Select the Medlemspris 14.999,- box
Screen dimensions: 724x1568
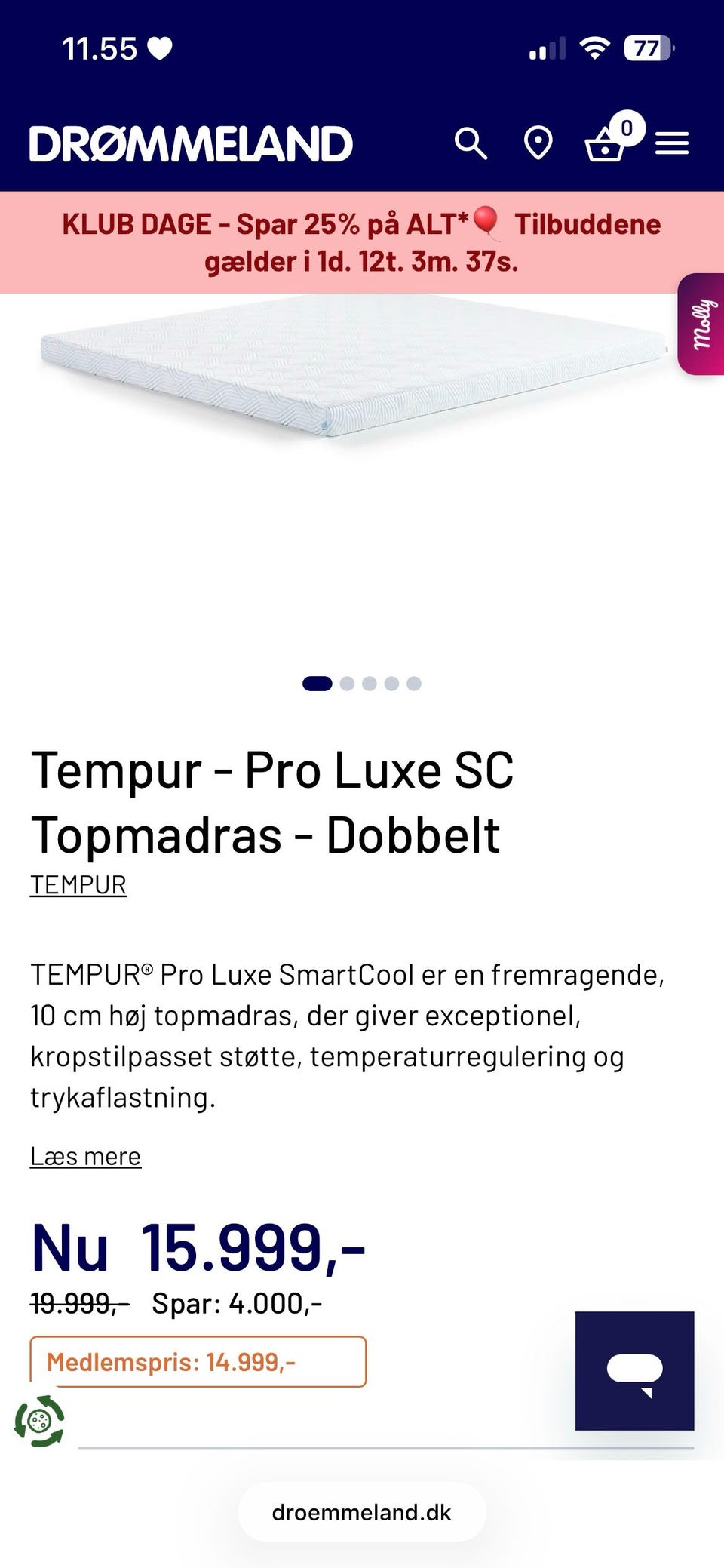coord(198,1362)
